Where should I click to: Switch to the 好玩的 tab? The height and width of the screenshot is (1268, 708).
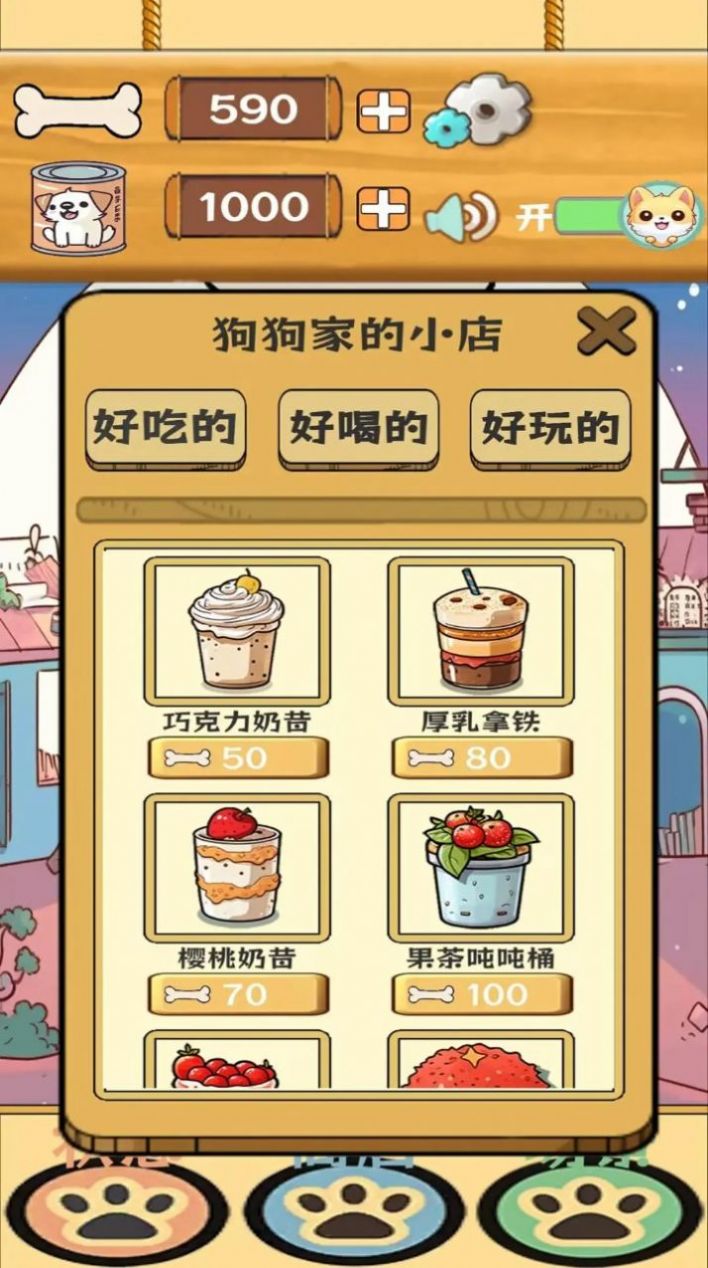point(550,429)
